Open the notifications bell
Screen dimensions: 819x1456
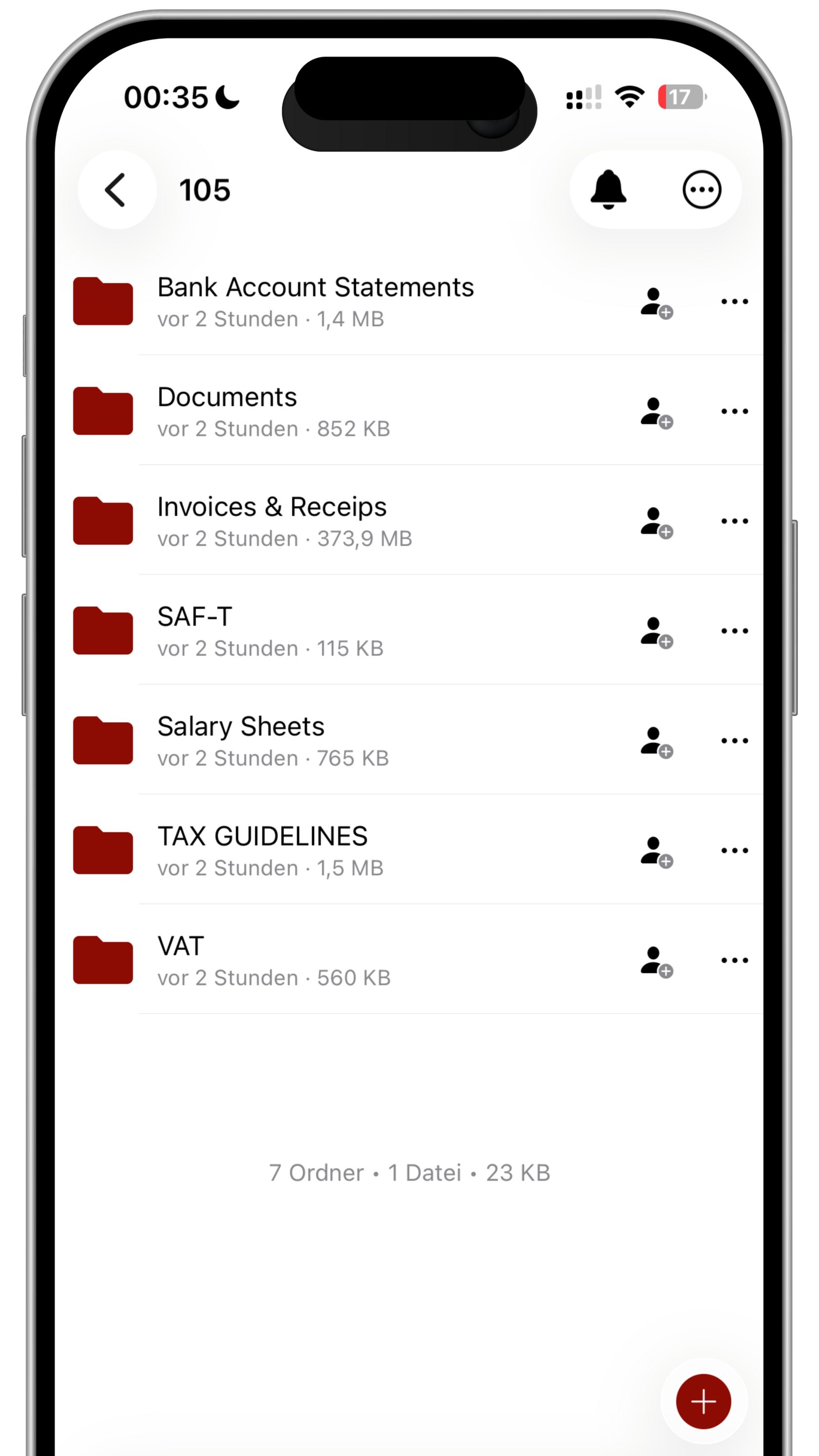pos(608,190)
